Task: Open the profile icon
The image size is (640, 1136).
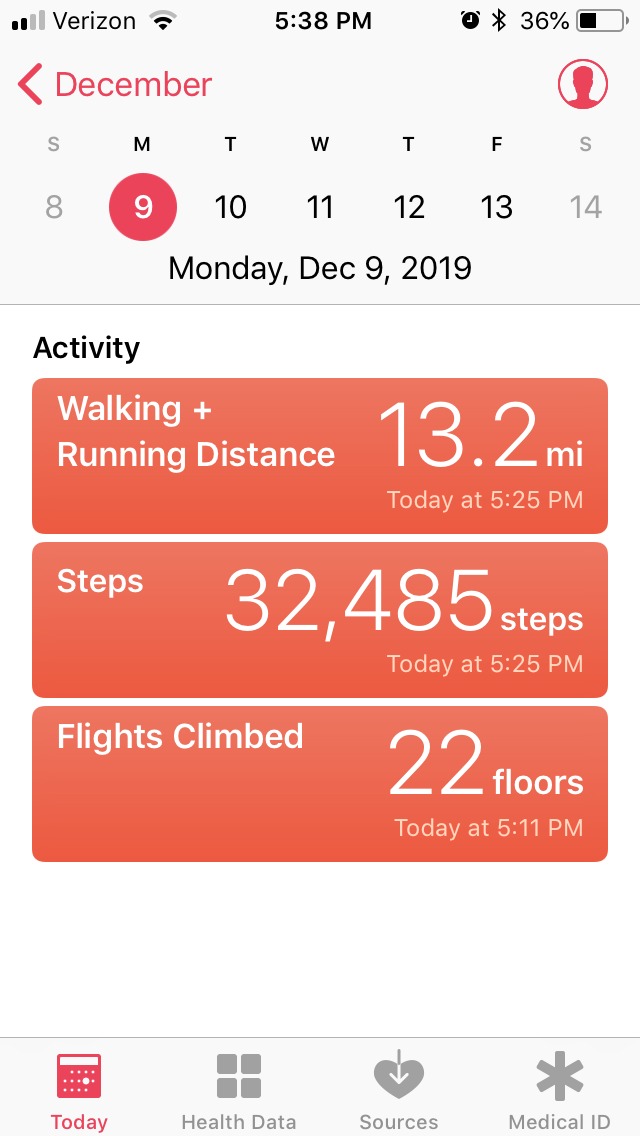Action: click(582, 85)
